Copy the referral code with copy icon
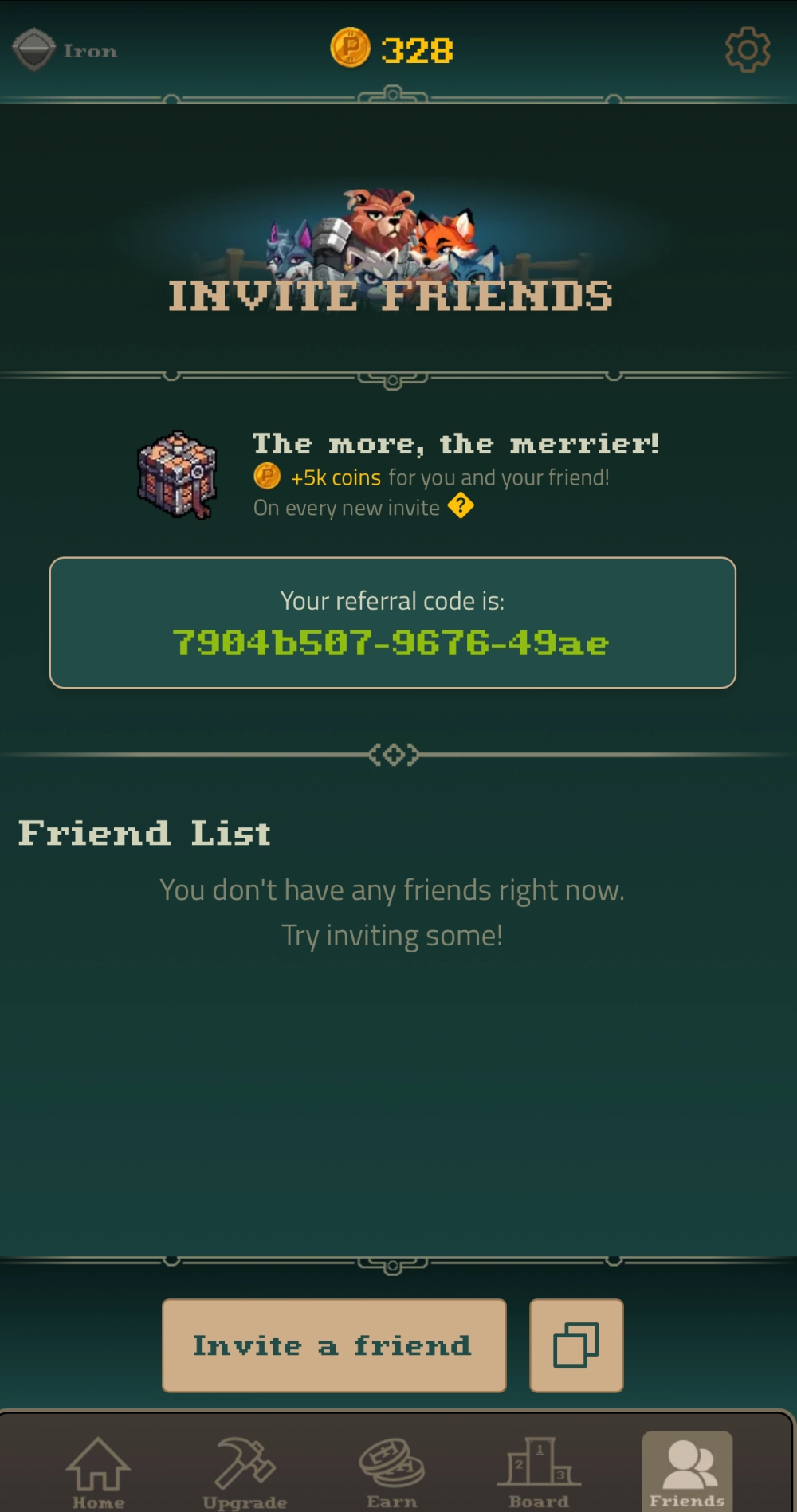The image size is (797, 1512). 576,1345
